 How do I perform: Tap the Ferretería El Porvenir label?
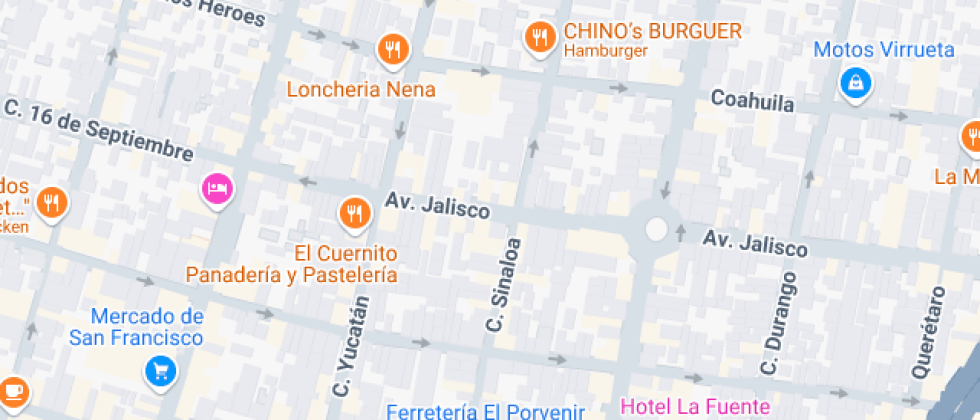(486, 410)
